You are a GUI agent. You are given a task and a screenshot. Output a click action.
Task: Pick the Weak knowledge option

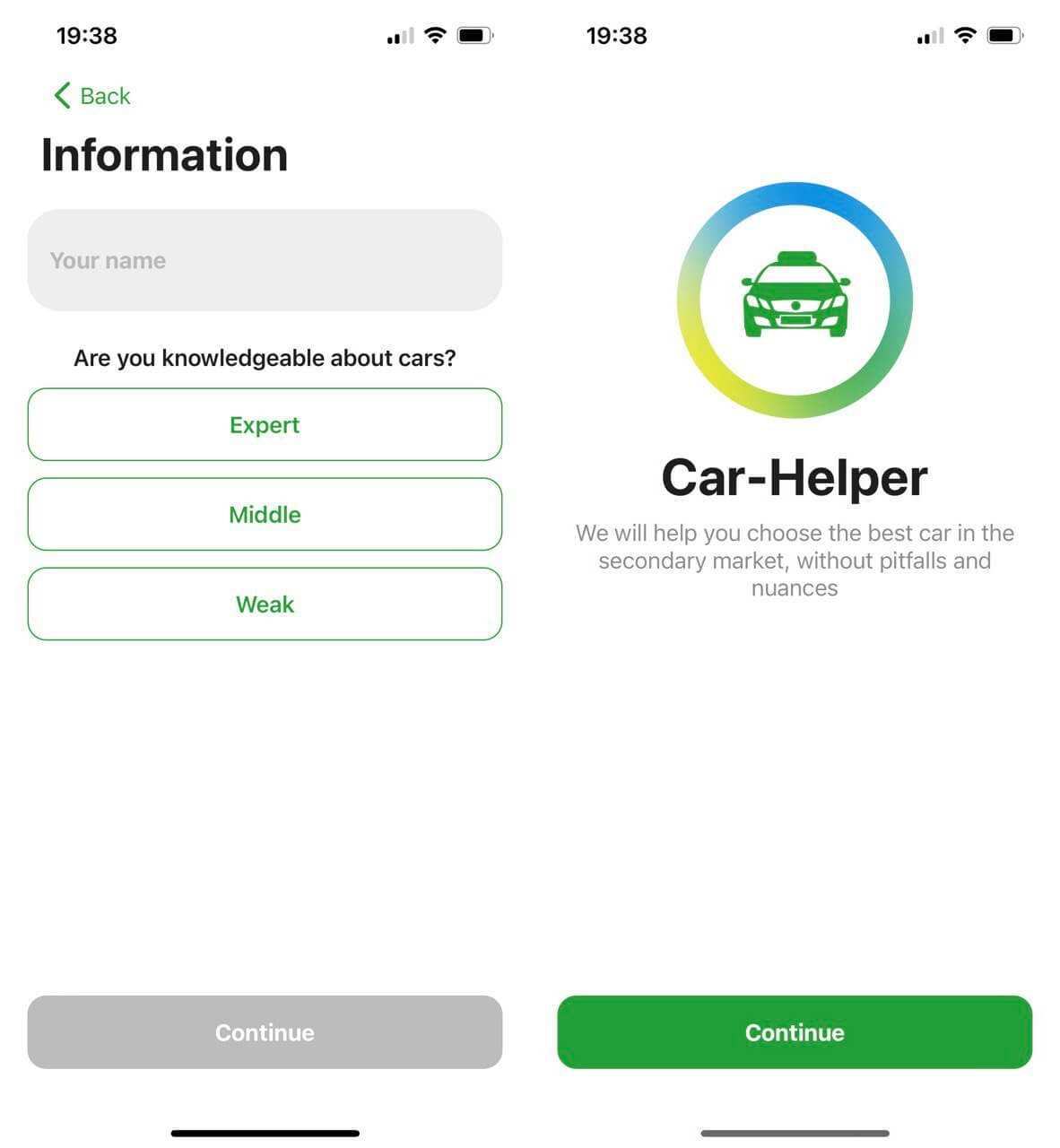(x=265, y=604)
